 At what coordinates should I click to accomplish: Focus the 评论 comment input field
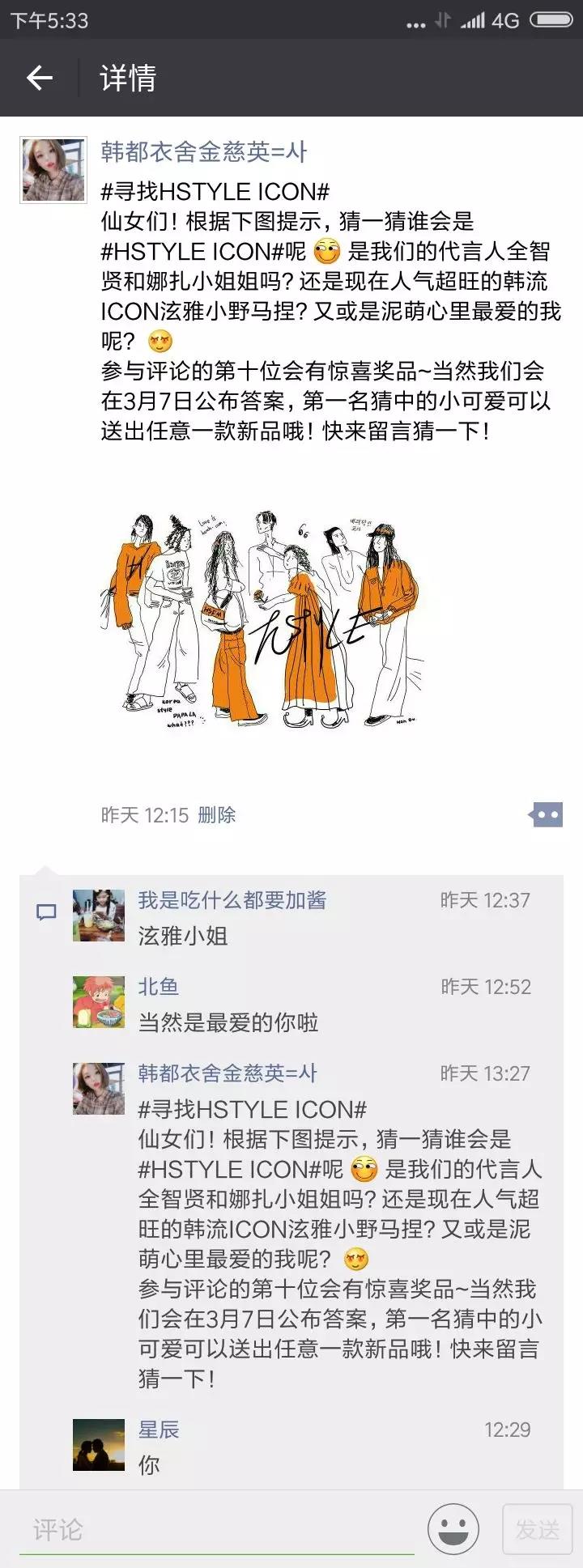219,1529
